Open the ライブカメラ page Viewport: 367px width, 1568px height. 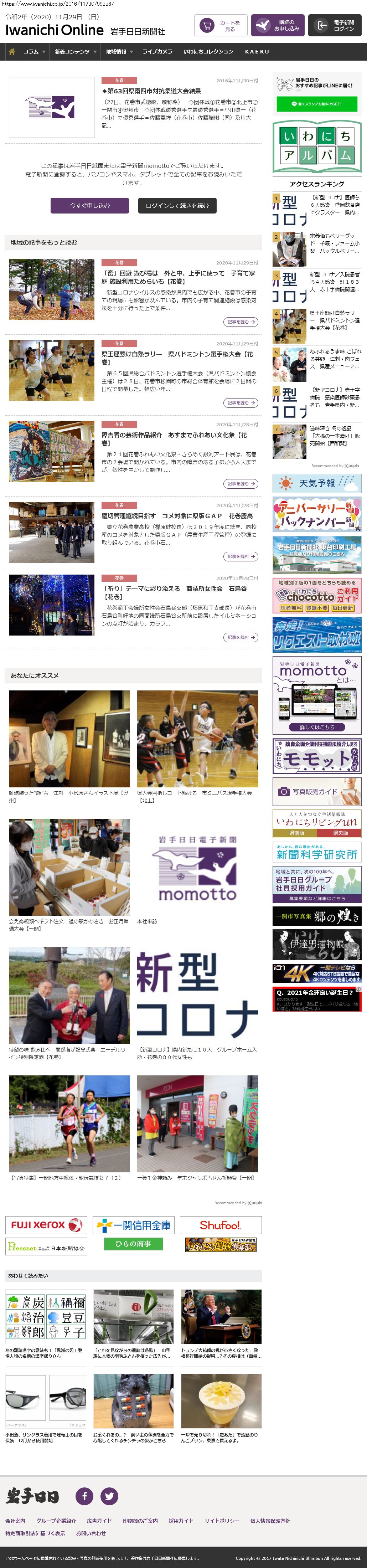[x=157, y=52]
